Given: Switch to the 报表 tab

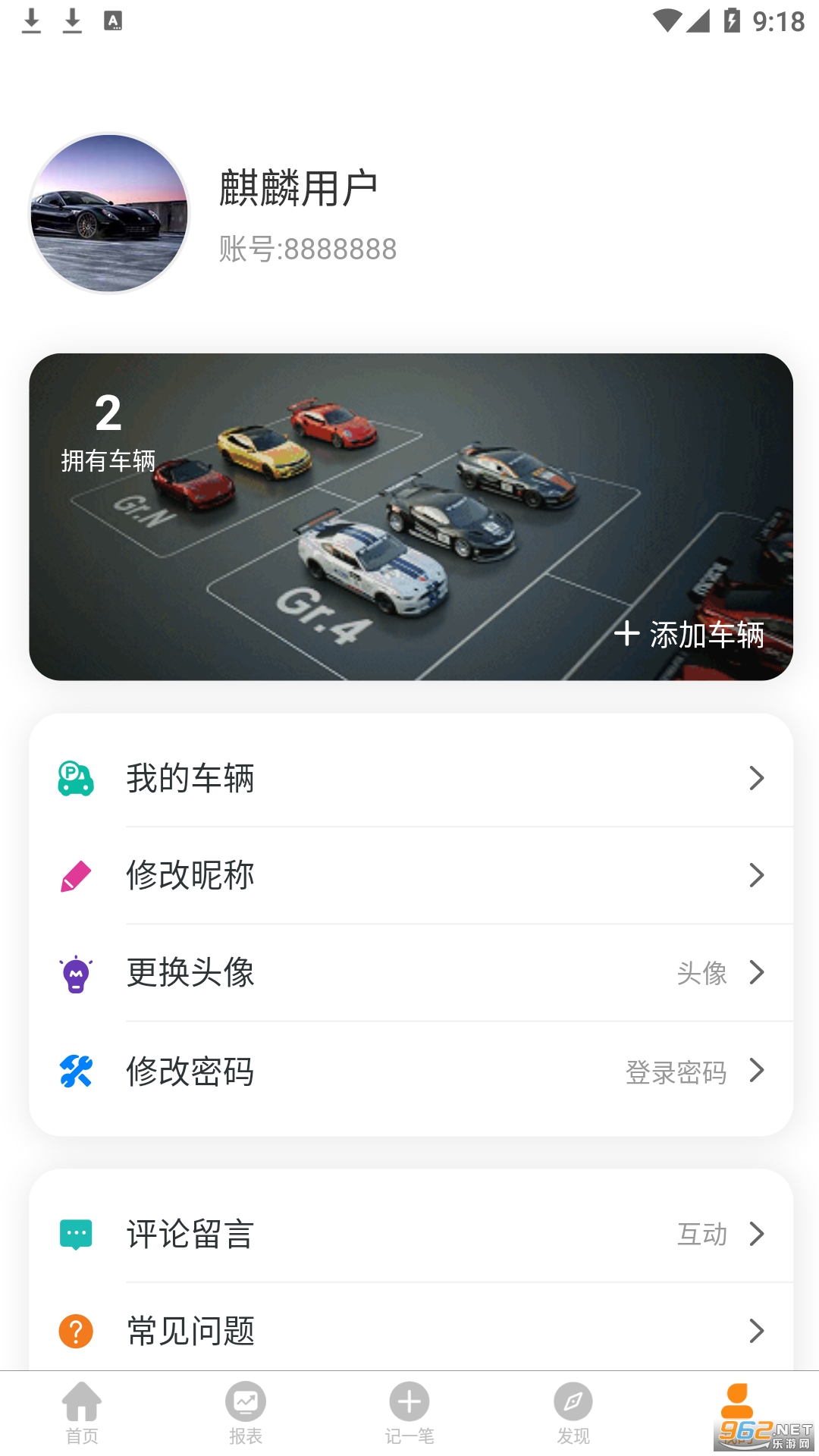Looking at the screenshot, I should point(246,1412).
